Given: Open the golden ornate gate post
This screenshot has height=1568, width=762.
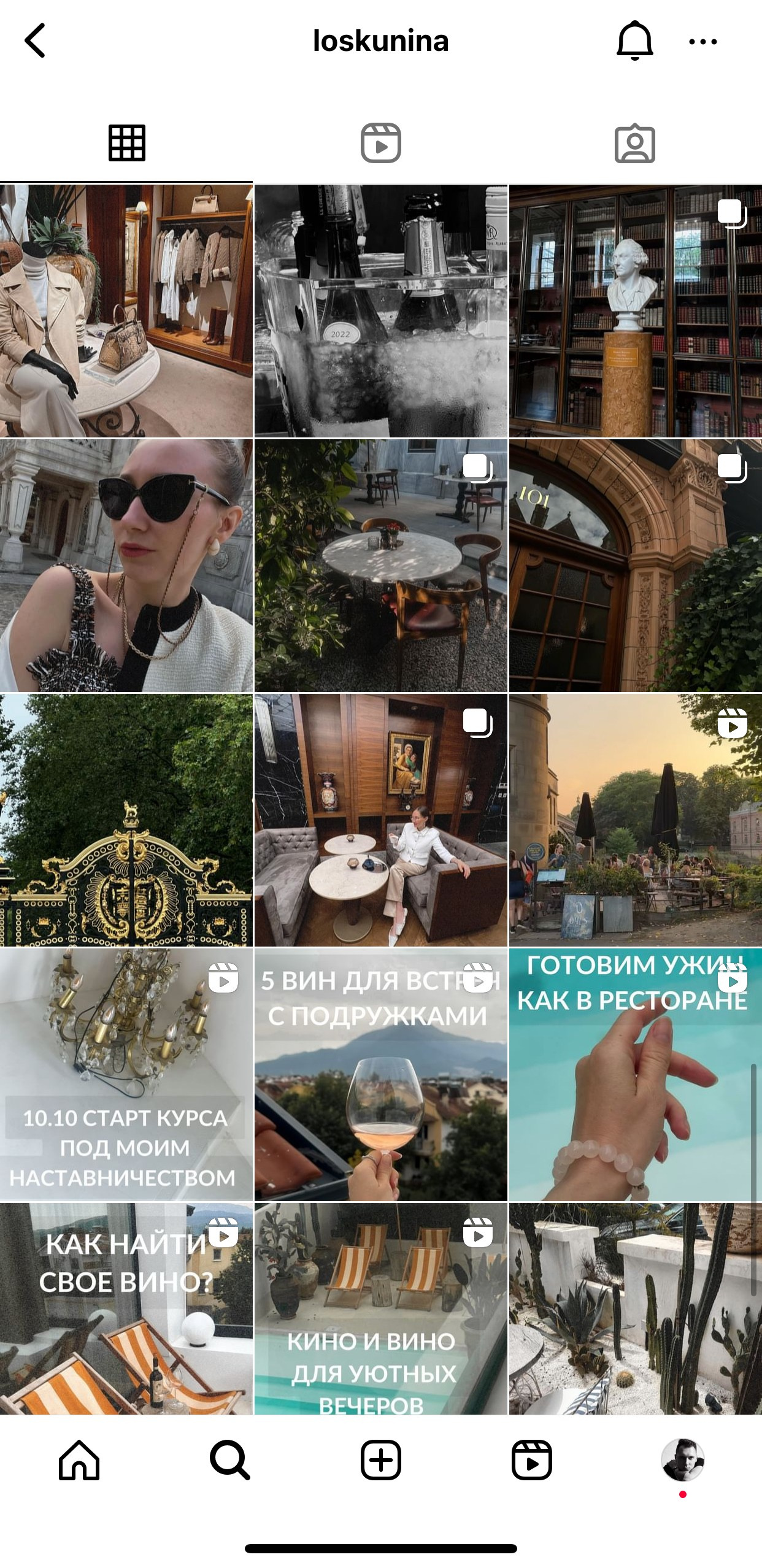Looking at the screenshot, I should coord(126,820).
